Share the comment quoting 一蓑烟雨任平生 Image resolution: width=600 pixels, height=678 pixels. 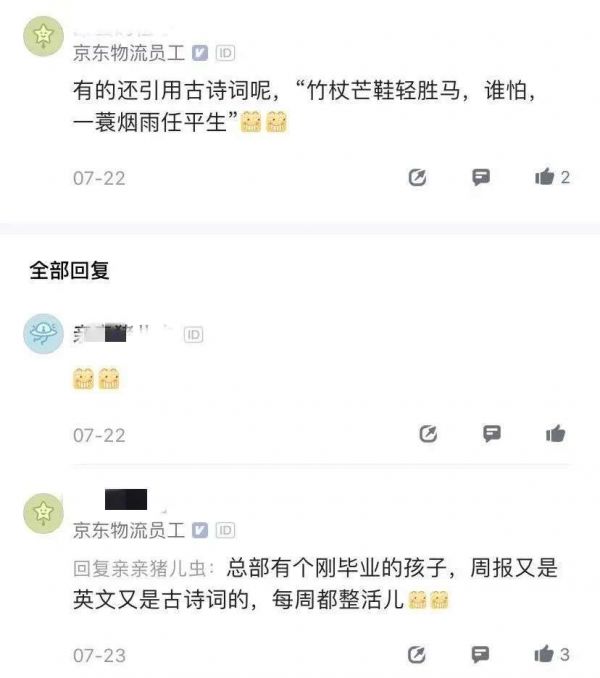tap(418, 177)
